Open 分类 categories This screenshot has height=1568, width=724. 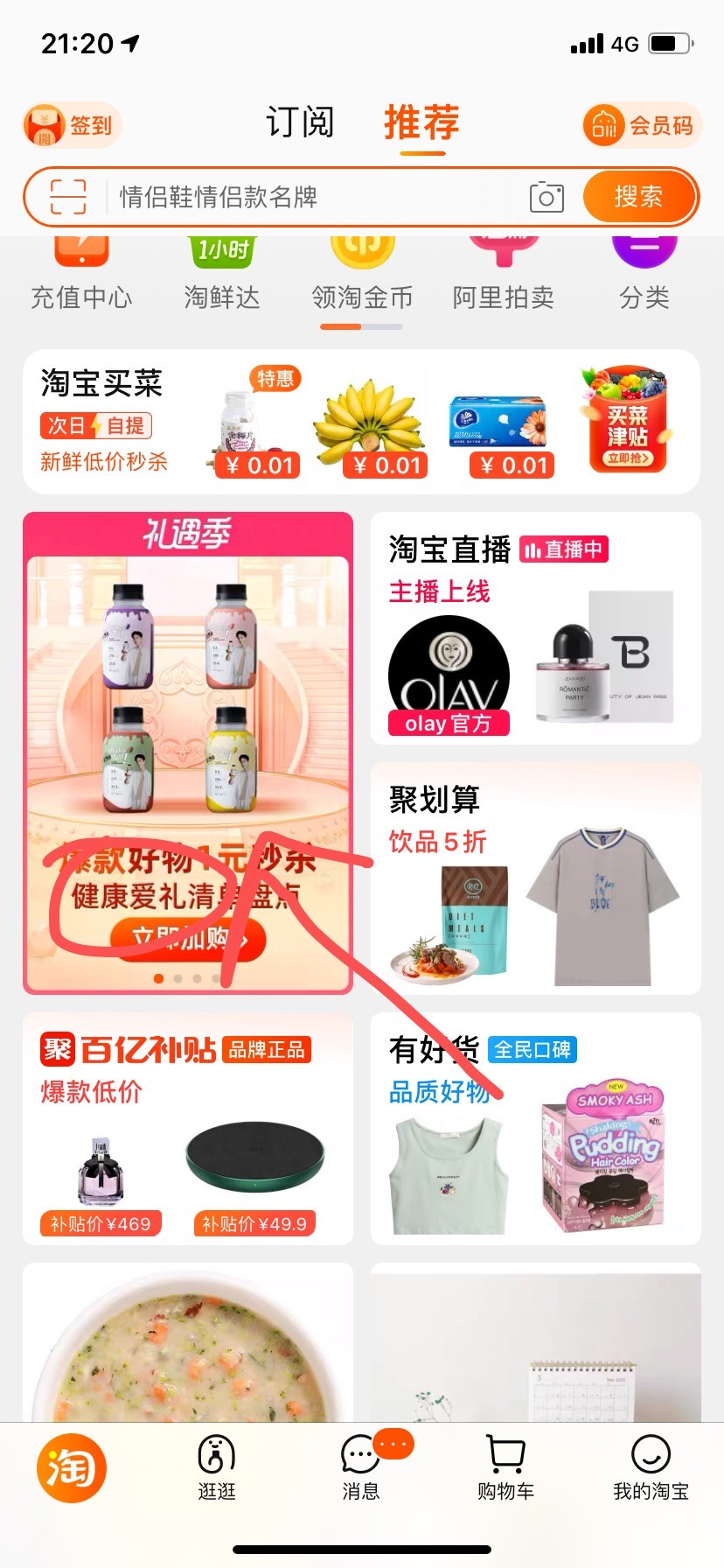click(644, 278)
